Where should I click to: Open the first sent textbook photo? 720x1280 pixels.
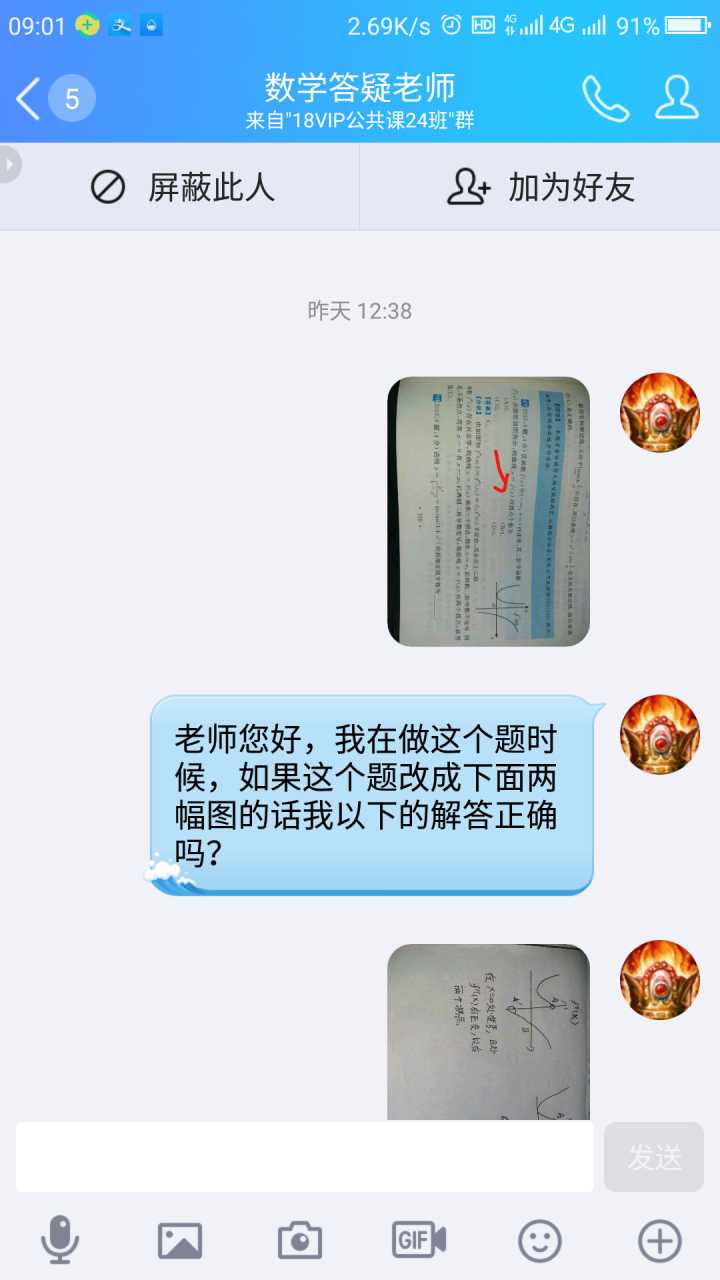click(x=488, y=511)
